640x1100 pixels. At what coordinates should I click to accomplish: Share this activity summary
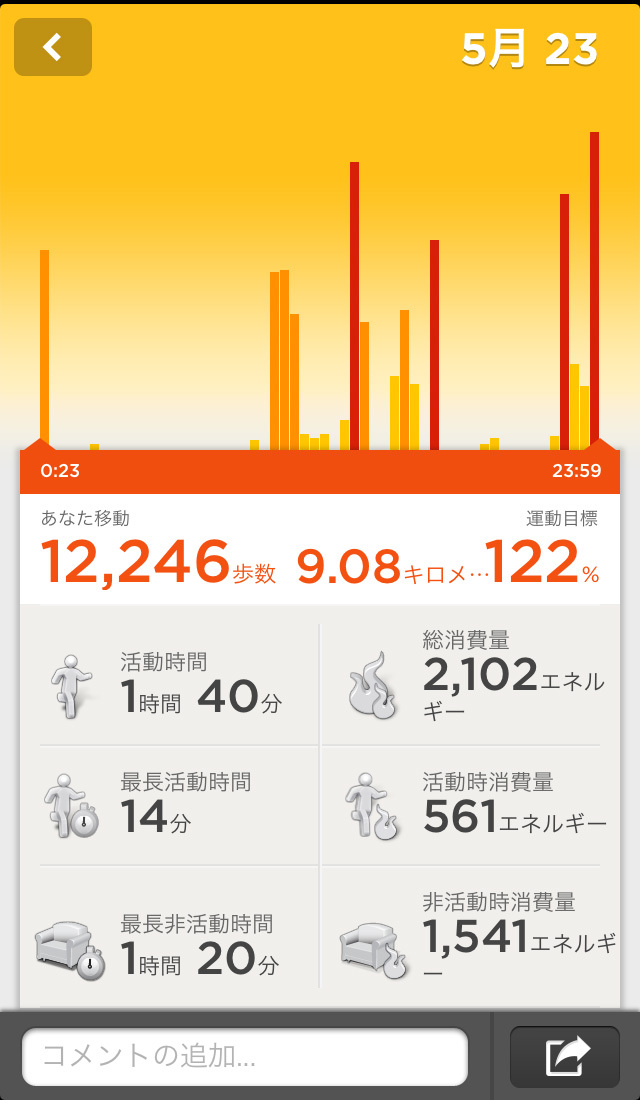(x=565, y=1057)
